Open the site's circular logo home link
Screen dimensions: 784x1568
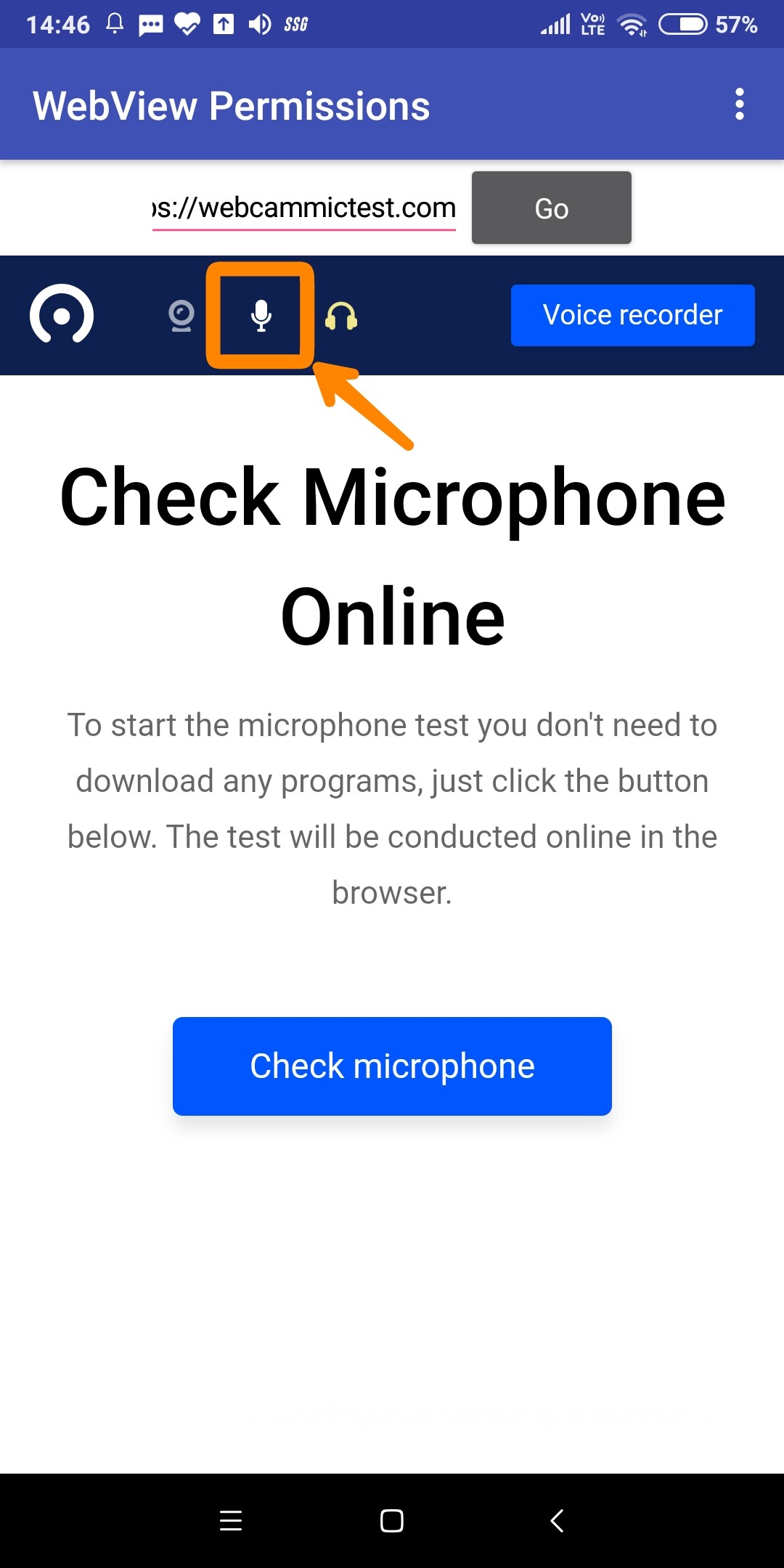click(62, 315)
